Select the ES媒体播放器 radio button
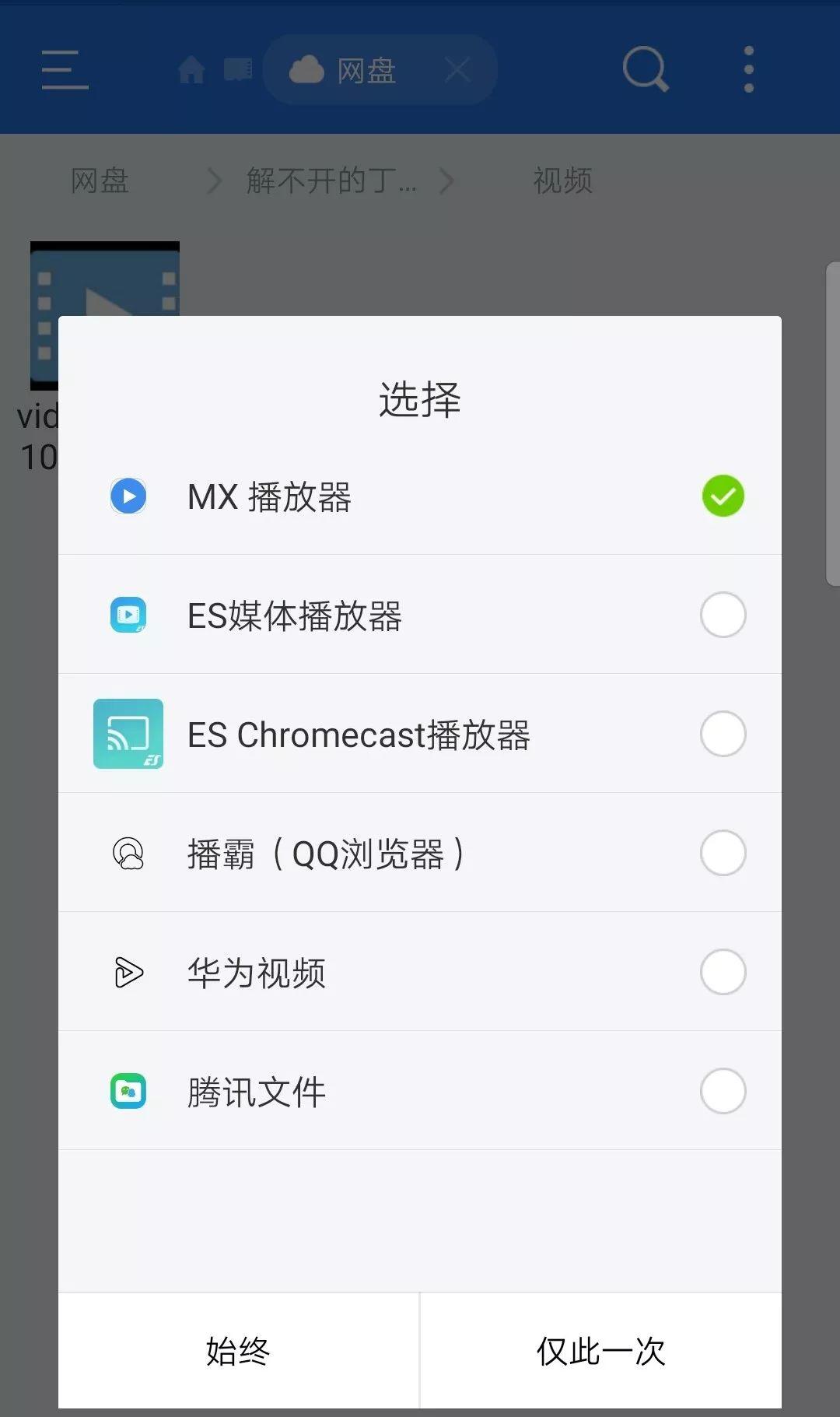The image size is (840, 1417). [x=723, y=616]
